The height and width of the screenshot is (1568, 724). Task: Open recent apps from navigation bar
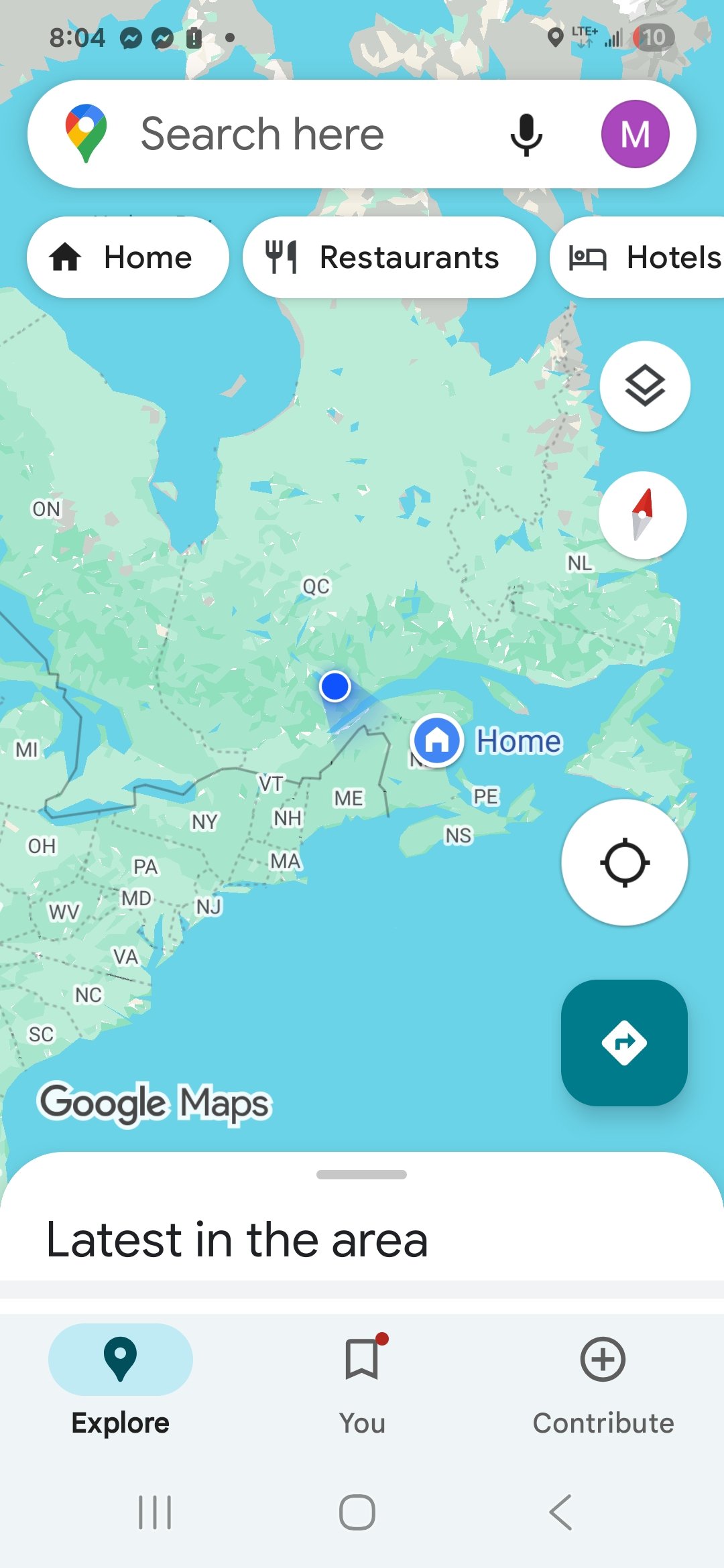click(155, 1512)
